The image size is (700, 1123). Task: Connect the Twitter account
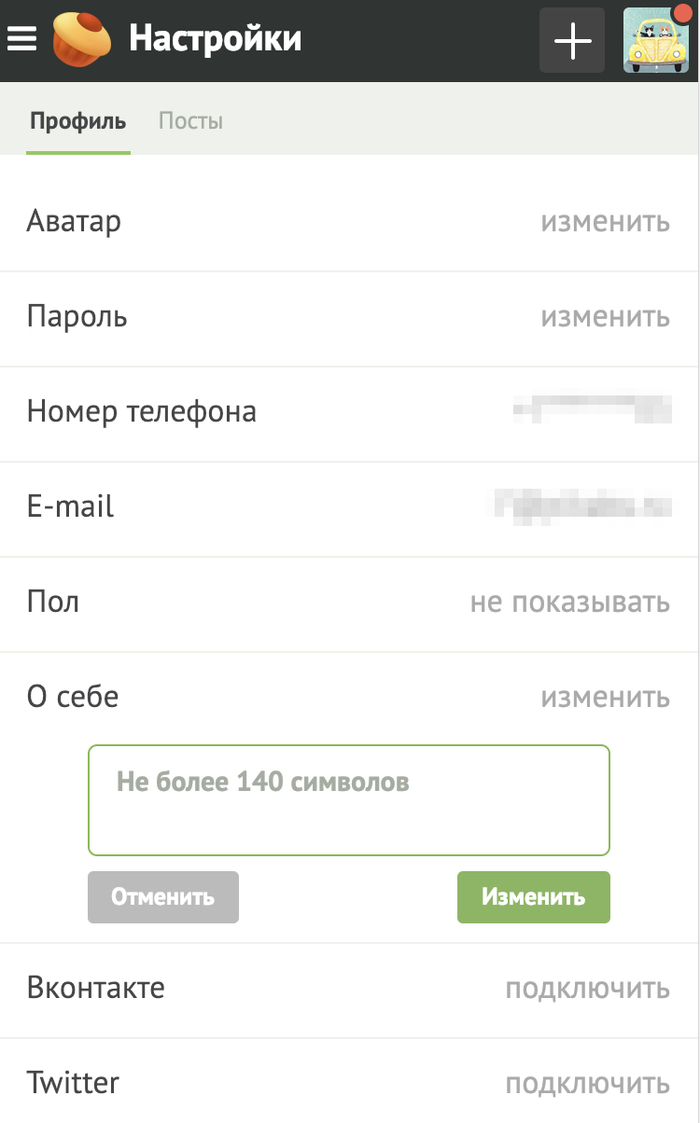coord(587,1083)
